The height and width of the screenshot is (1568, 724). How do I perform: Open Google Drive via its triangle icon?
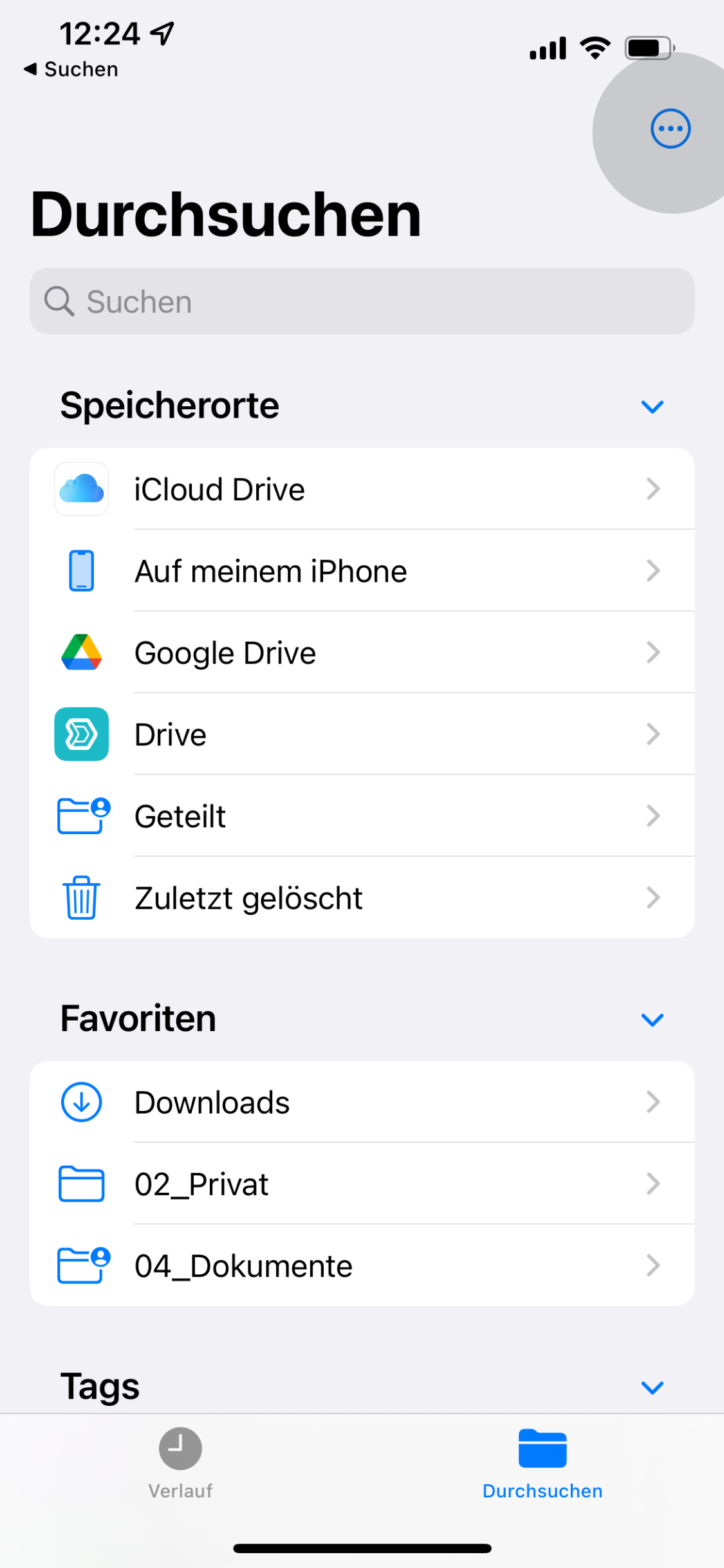(81, 652)
